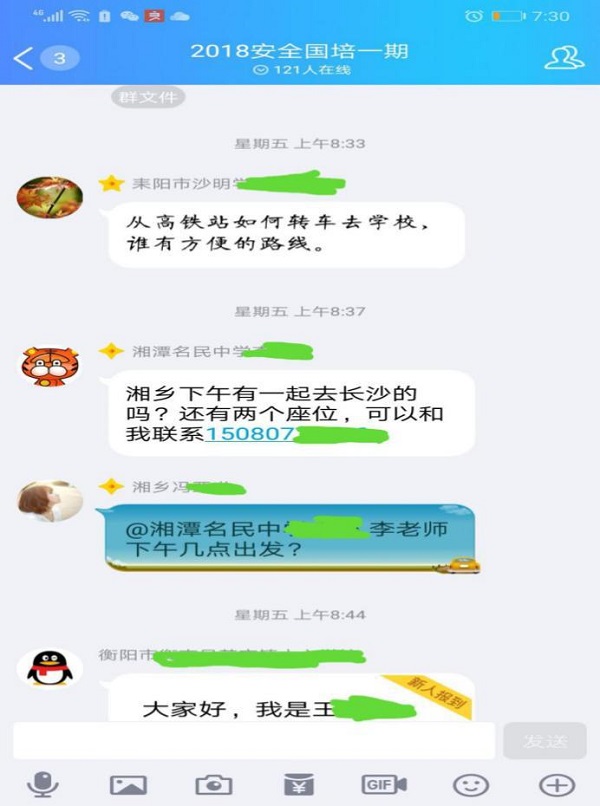Screen dimensions: 600x806
Task: Open the group members icon
Action: coord(564,58)
